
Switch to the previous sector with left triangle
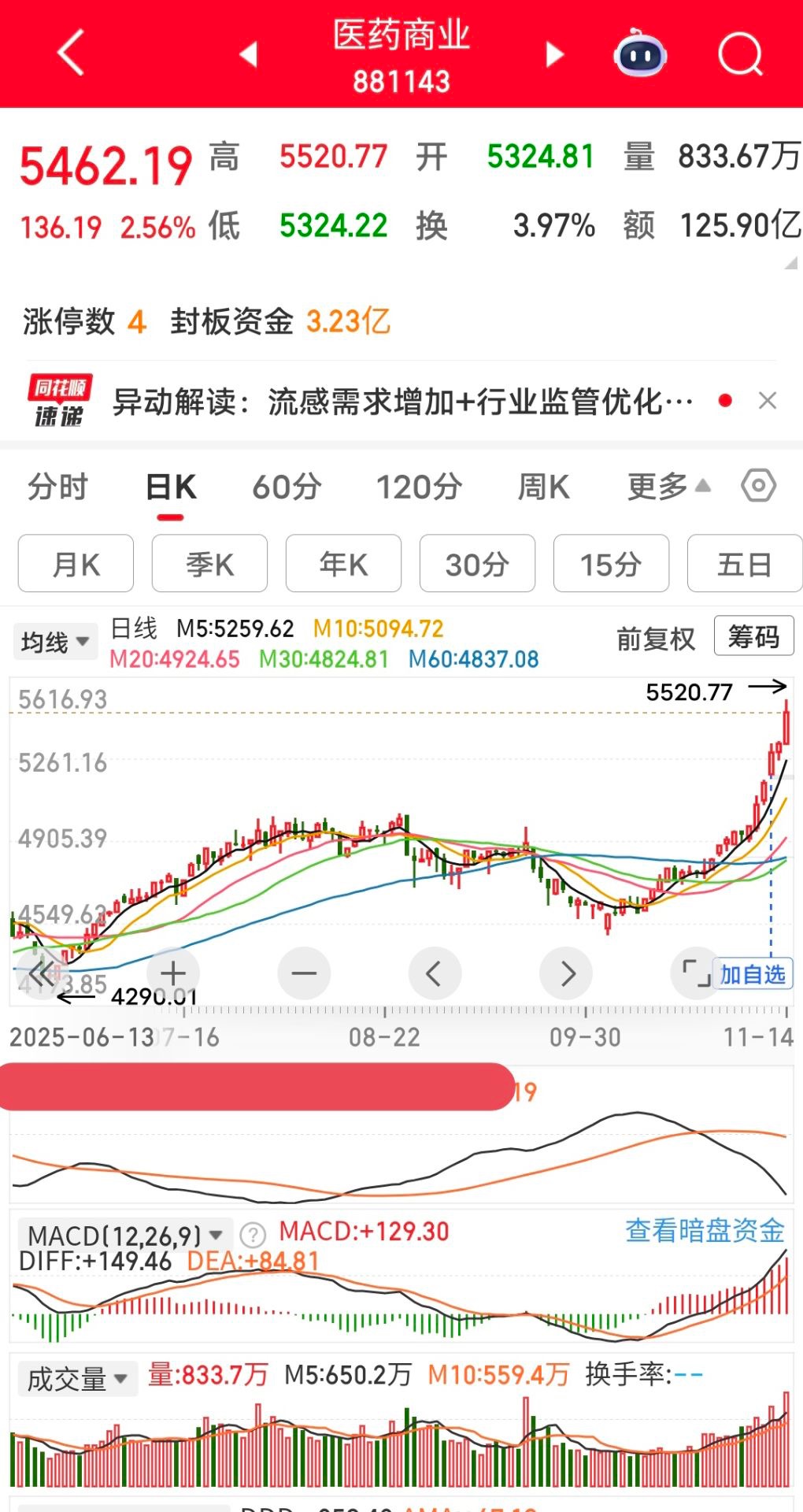click(x=249, y=54)
